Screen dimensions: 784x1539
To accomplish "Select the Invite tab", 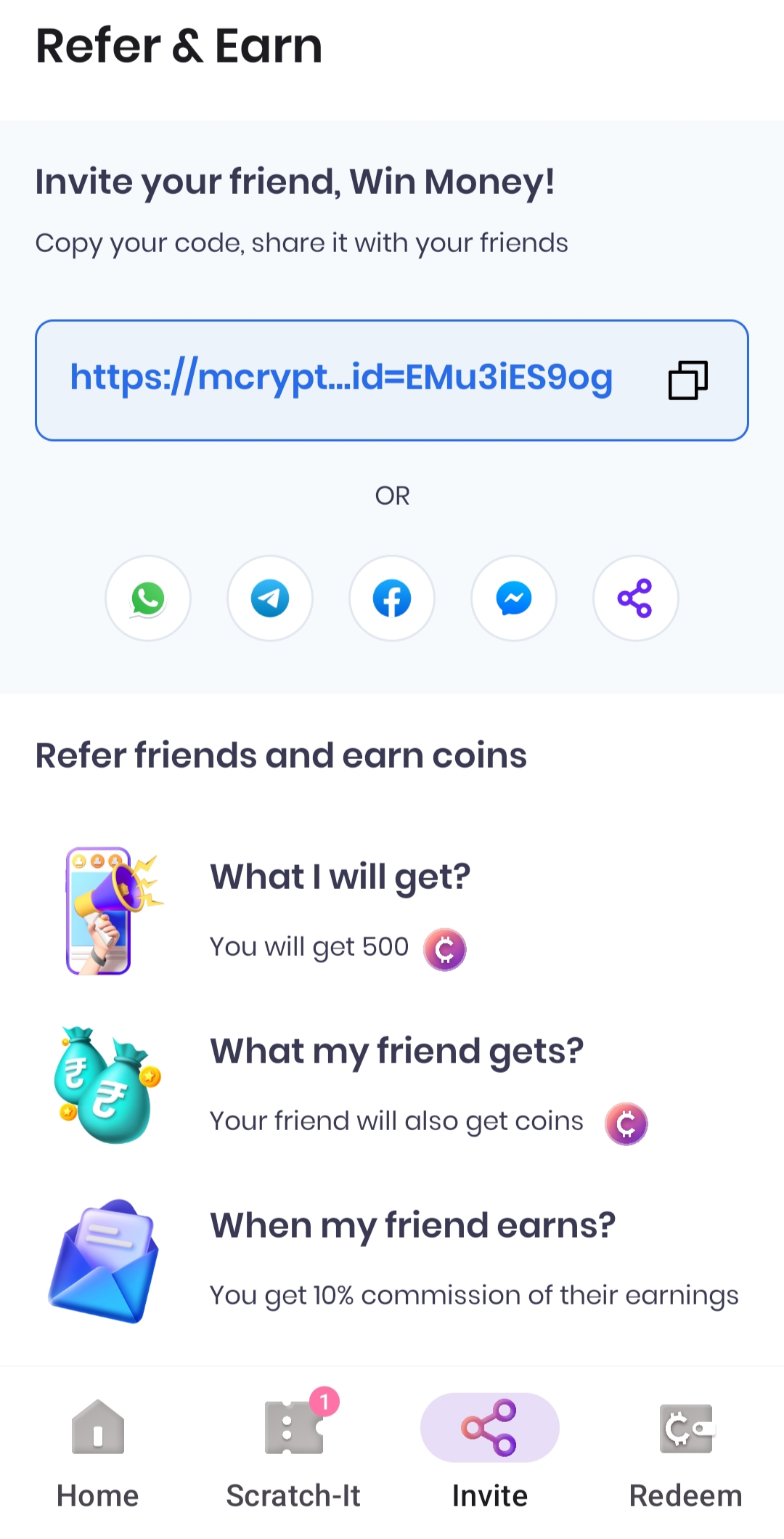I will click(x=490, y=1453).
